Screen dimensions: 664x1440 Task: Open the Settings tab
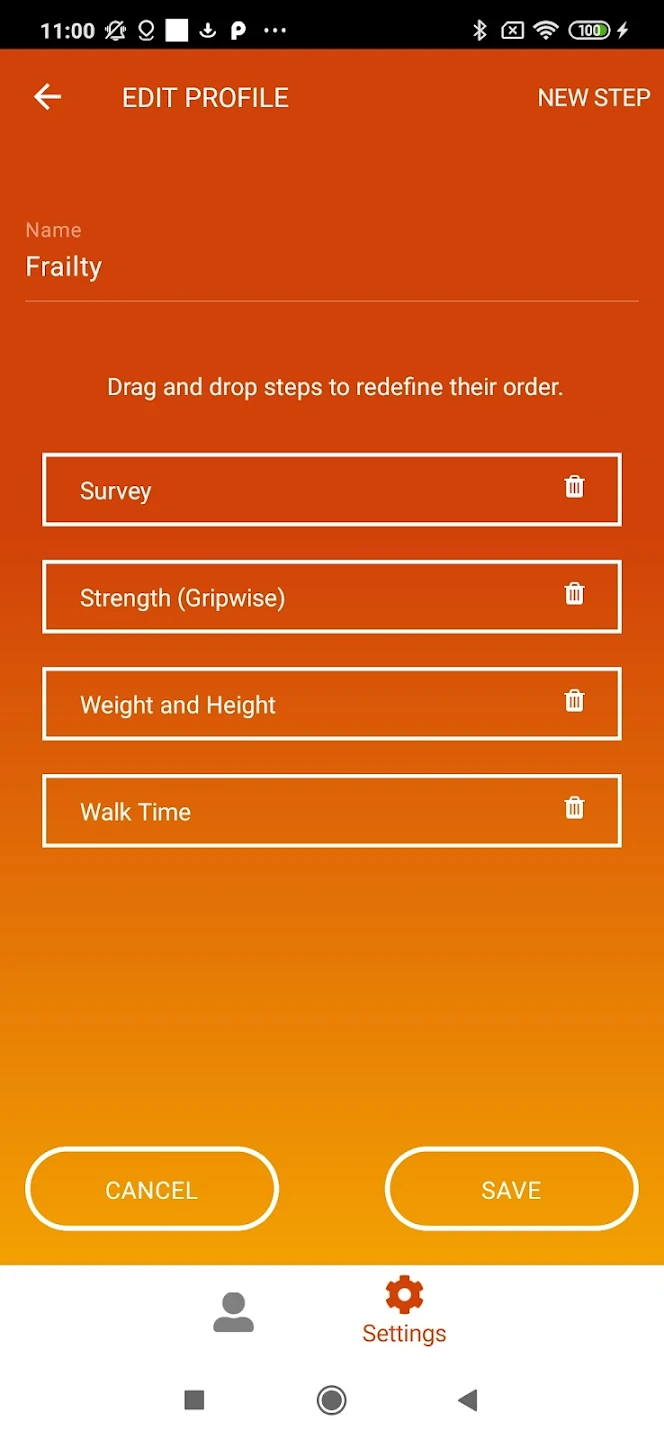tap(404, 1310)
